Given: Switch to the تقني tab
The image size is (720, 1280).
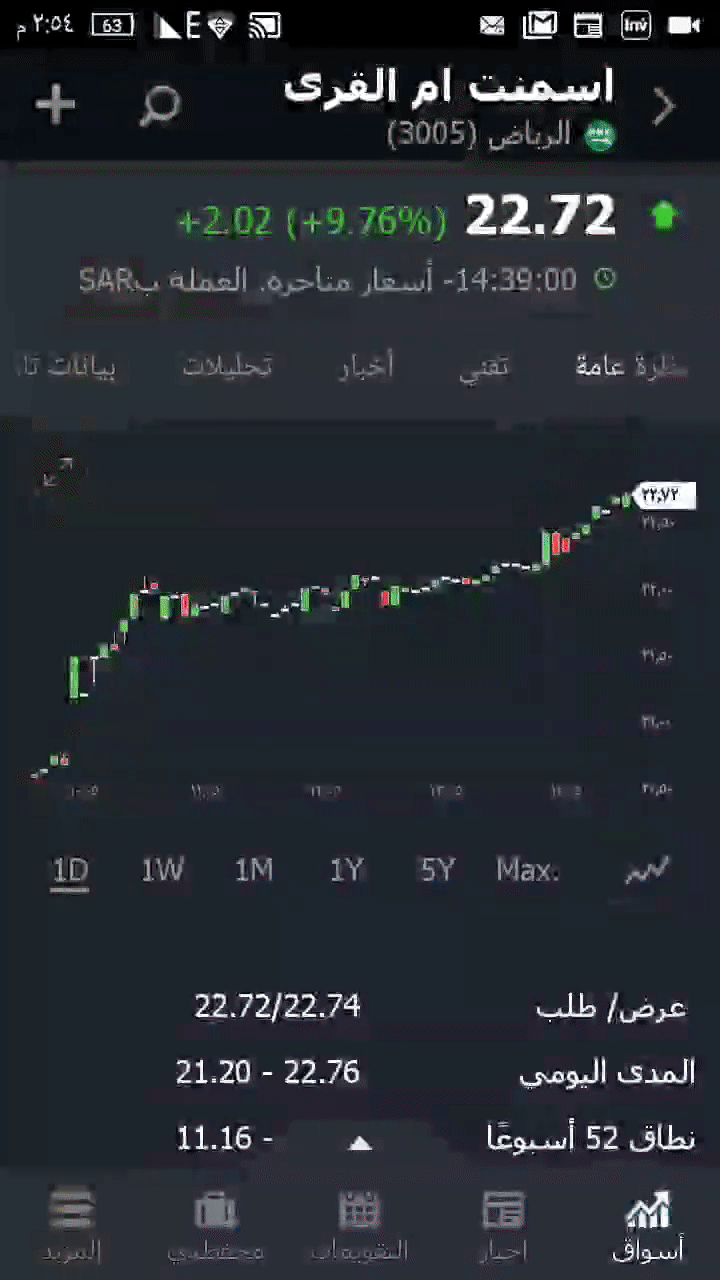Looking at the screenshot, I should 484,367.
